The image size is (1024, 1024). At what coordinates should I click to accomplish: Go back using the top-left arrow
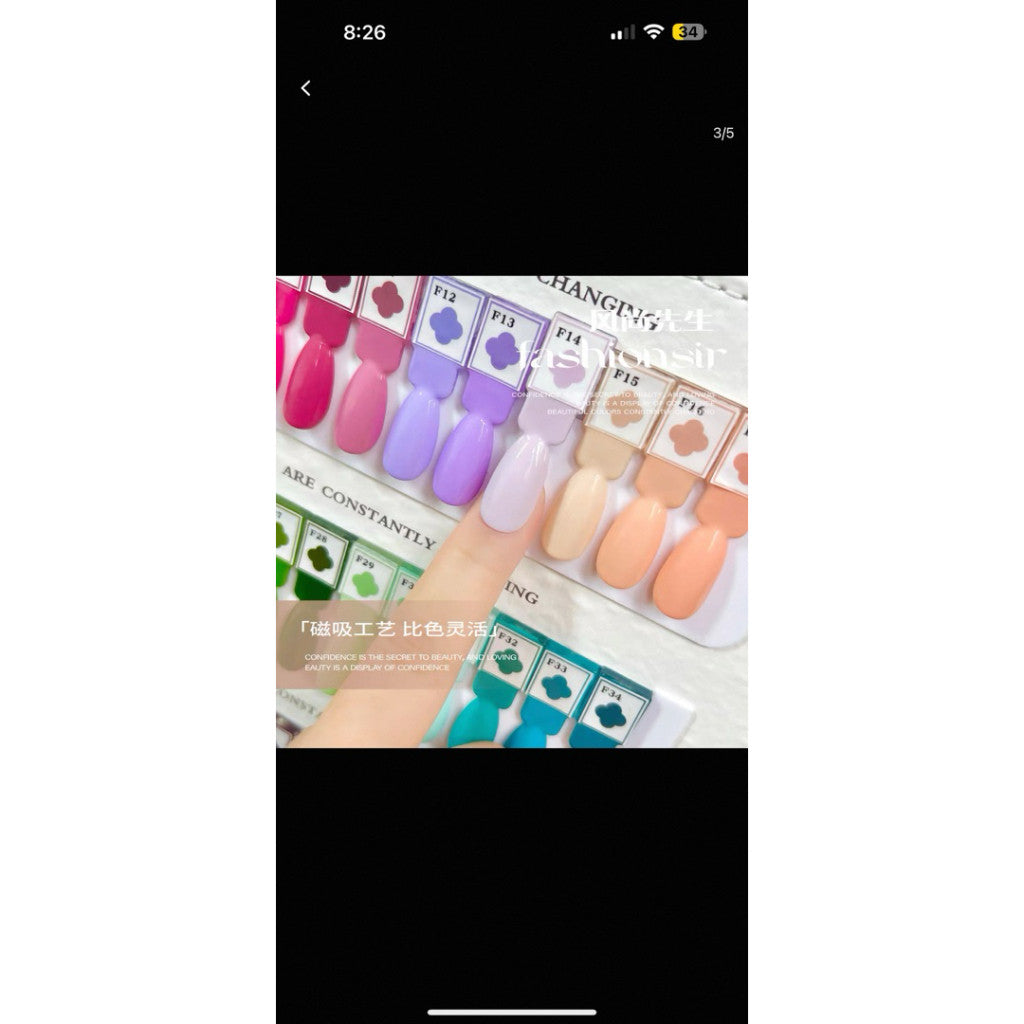pos(306,88)
